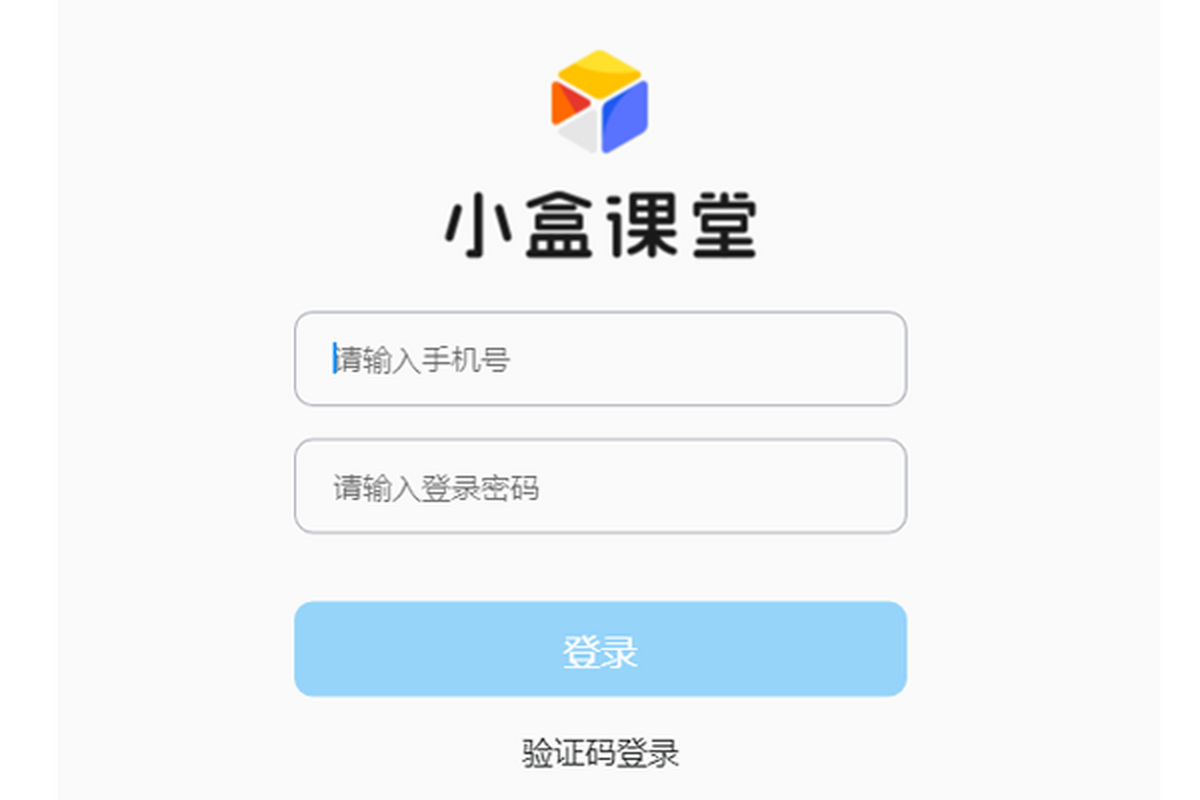Tap the phone number input field

coord(600,359)
